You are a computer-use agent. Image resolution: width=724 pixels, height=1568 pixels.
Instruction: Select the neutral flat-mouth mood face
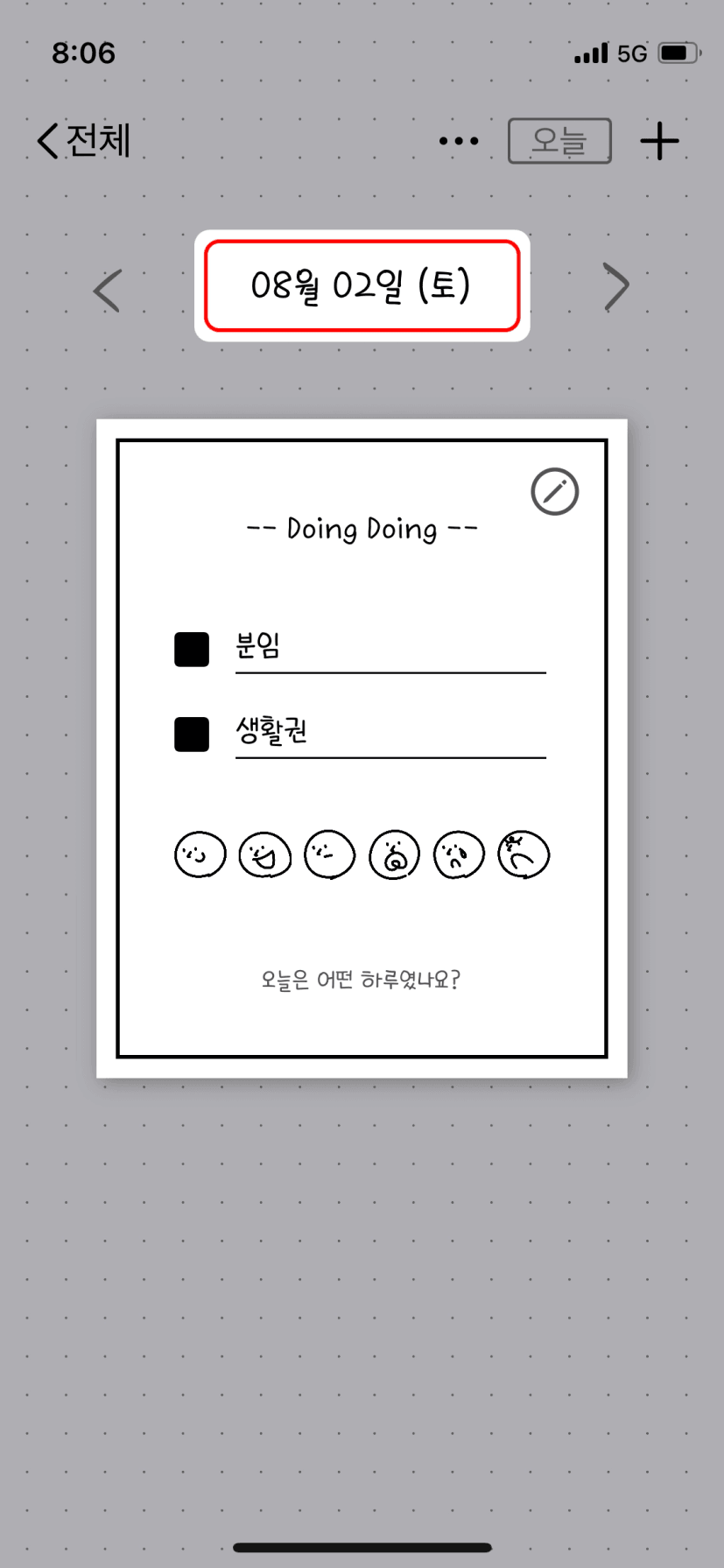[x=330, y=854]
